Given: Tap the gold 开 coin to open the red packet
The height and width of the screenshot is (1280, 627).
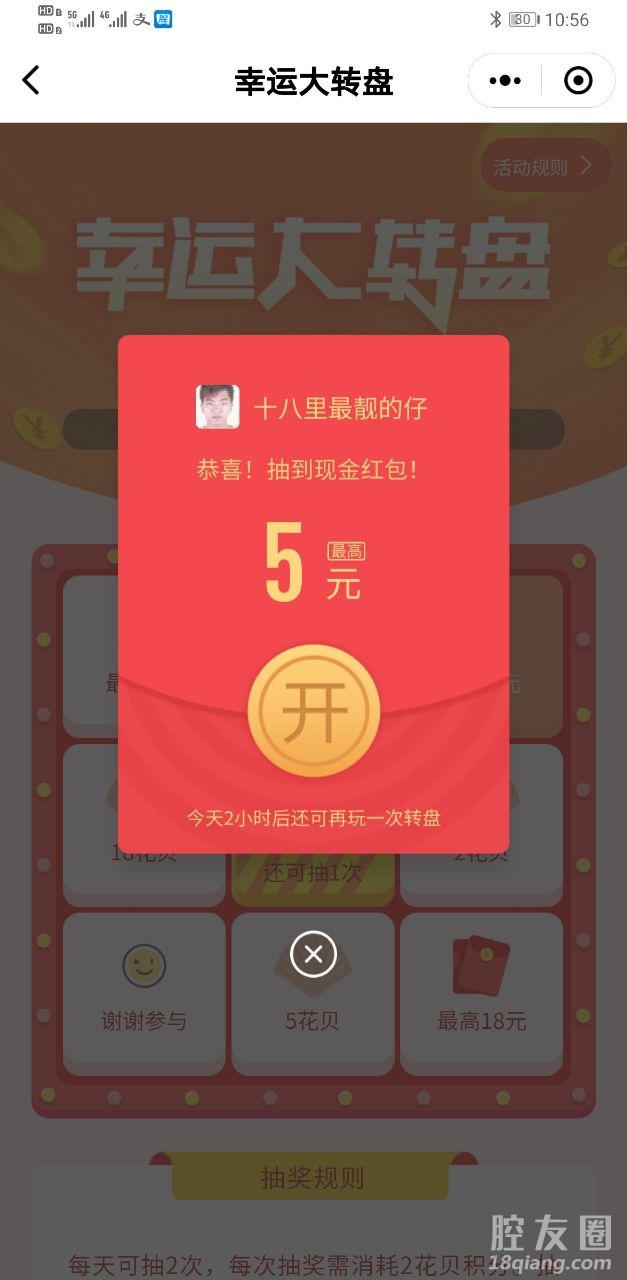Looking at the screenshot, I should (x=314, y=710).
